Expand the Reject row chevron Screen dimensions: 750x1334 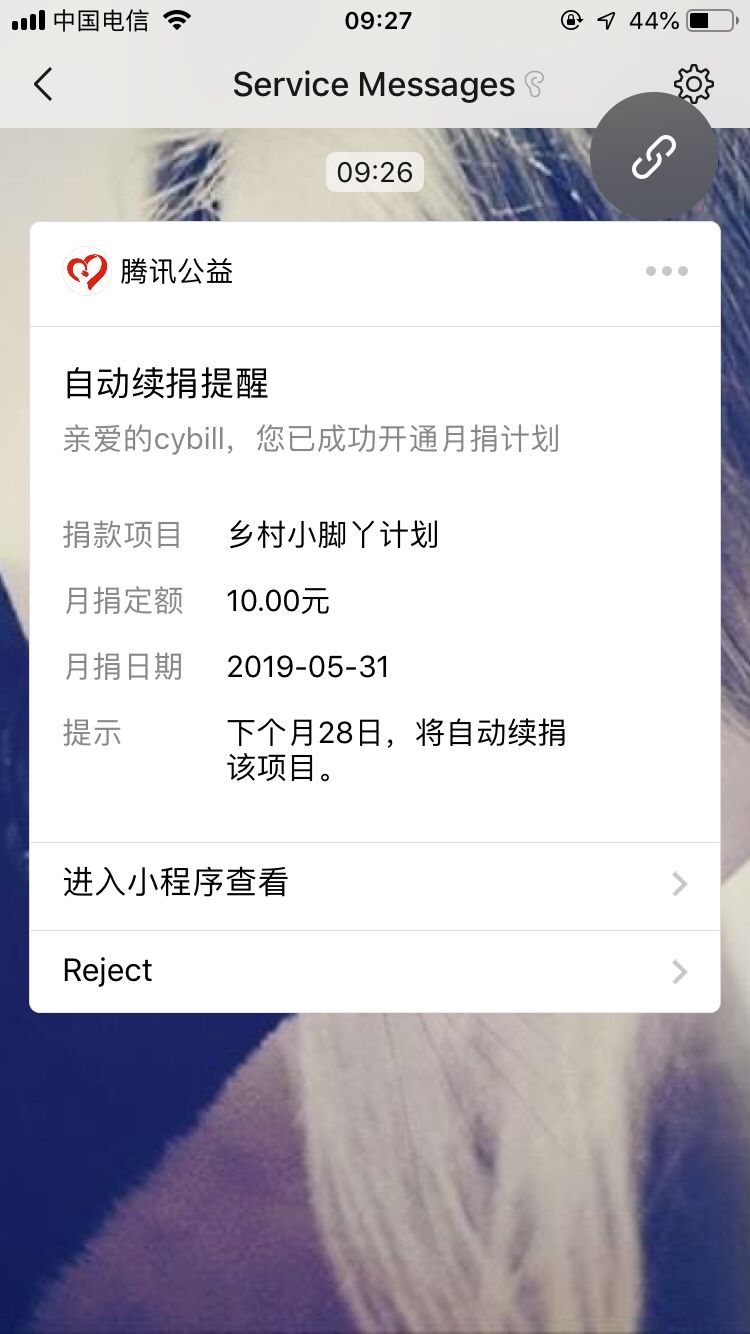pos(679,971)
